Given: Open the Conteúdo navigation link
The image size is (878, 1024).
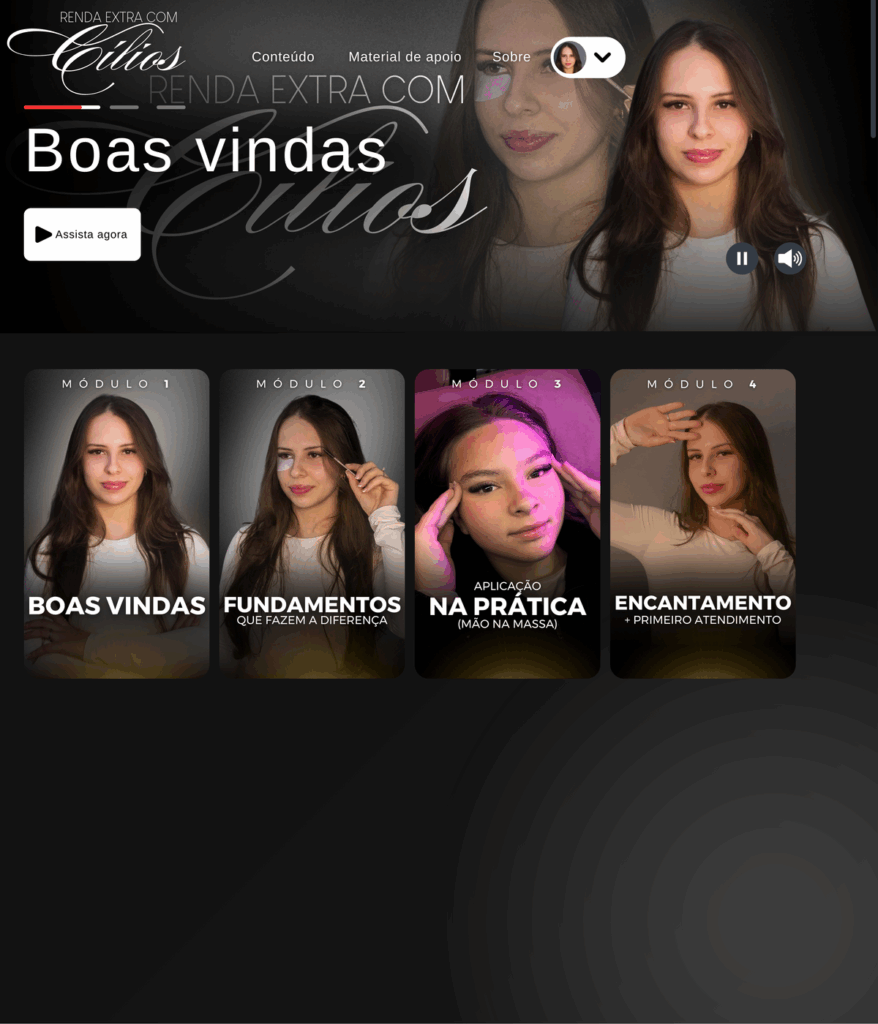Looking at the screenshot, I should click(283, 57).
